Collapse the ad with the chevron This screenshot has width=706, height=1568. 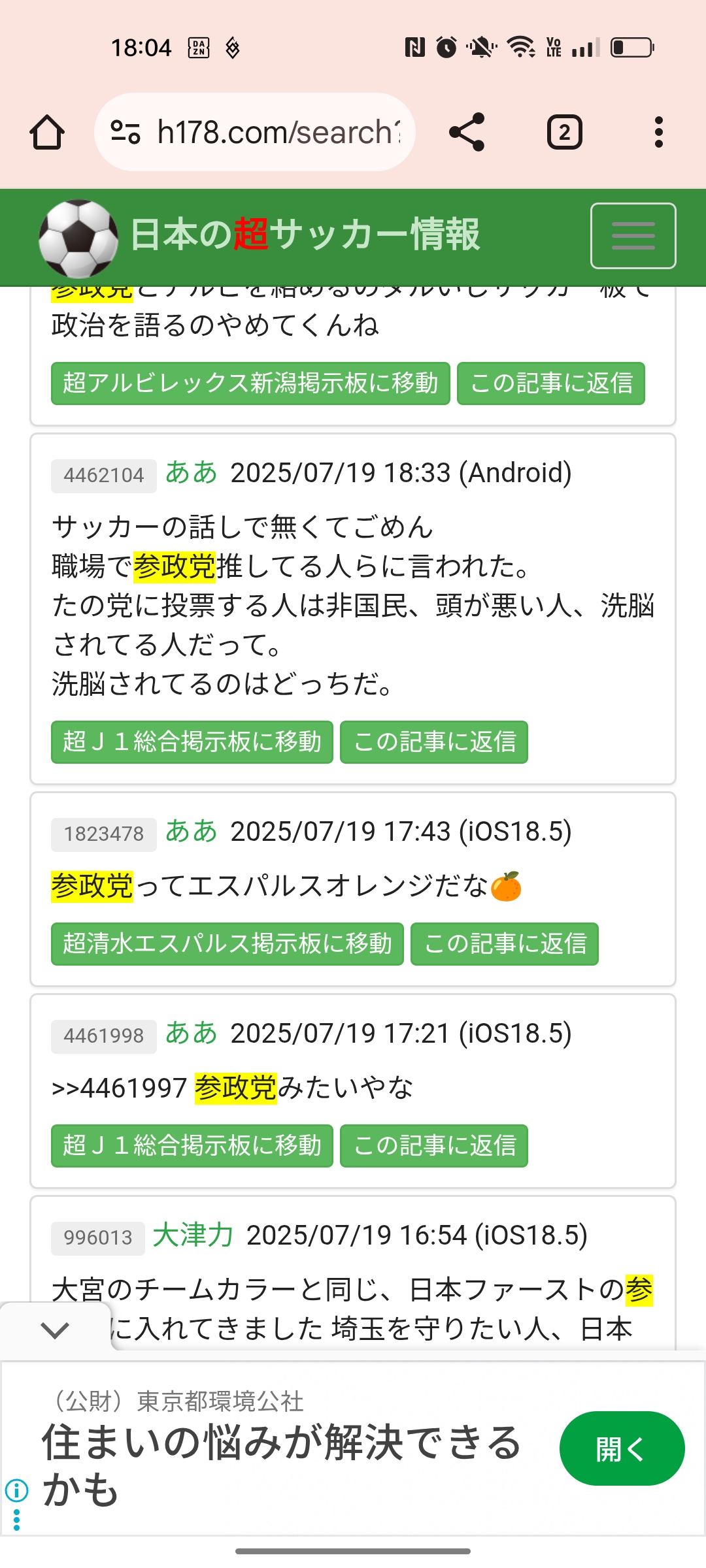tap(55, 1330)
